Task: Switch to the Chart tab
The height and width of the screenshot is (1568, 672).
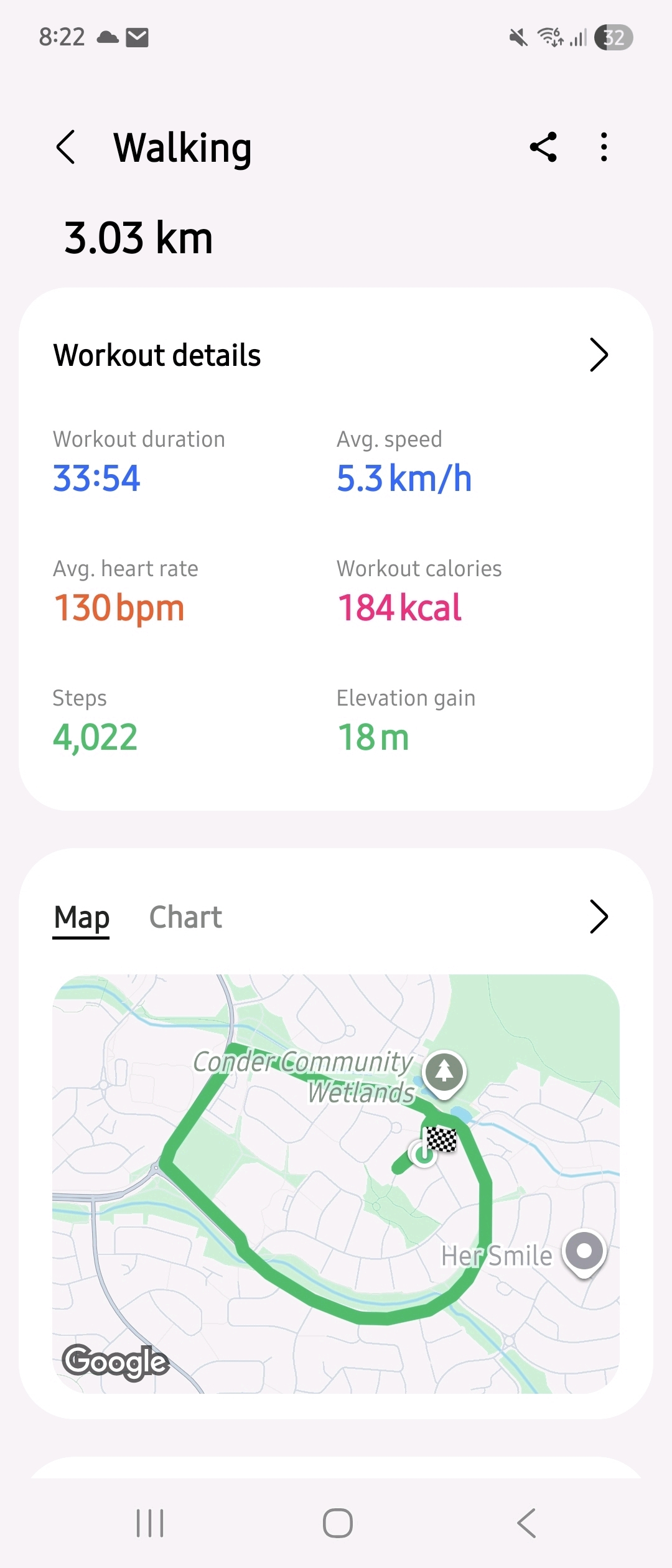Action: (x=185, y=917)
